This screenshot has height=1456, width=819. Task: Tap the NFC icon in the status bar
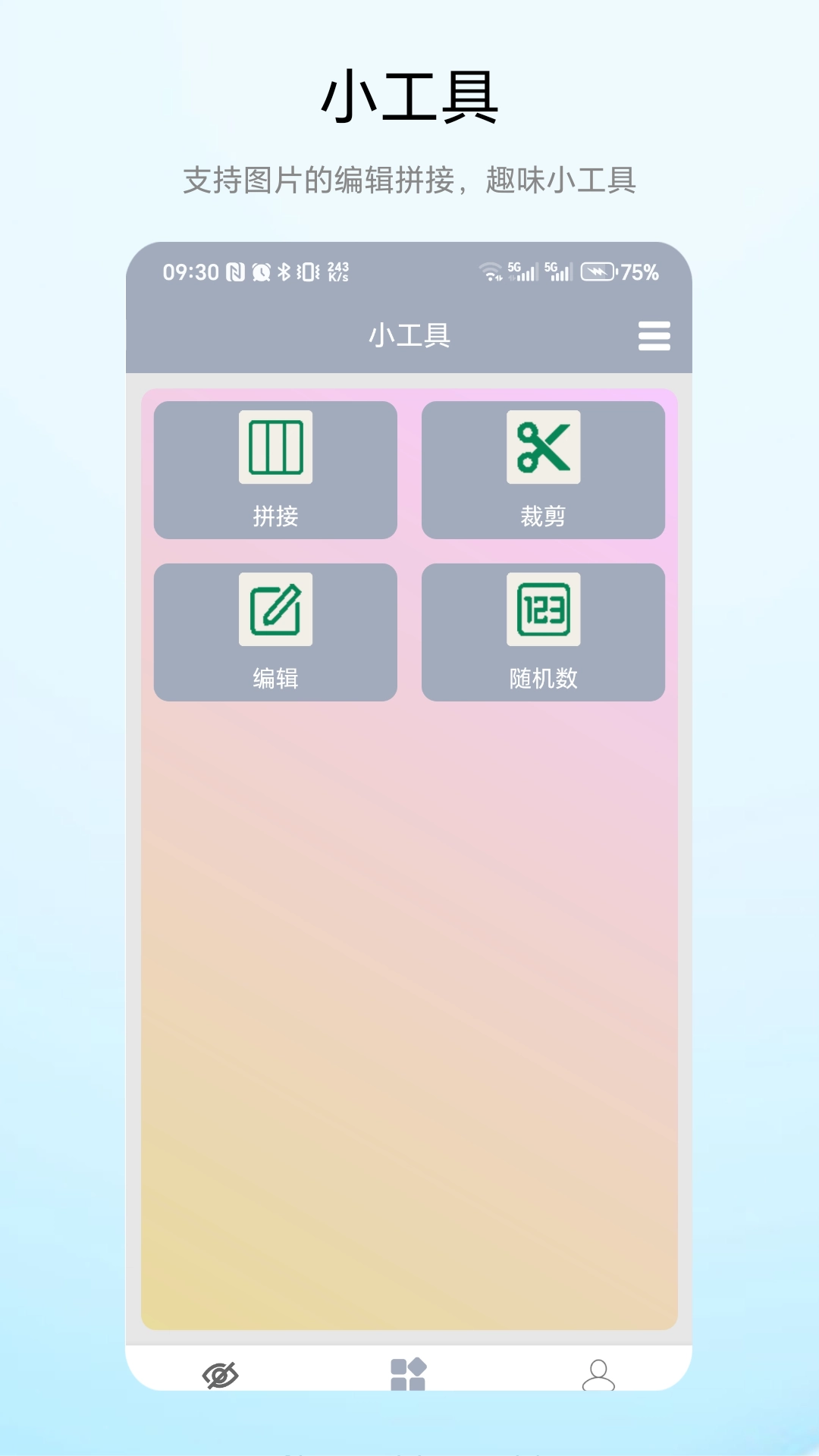[234, 270]
